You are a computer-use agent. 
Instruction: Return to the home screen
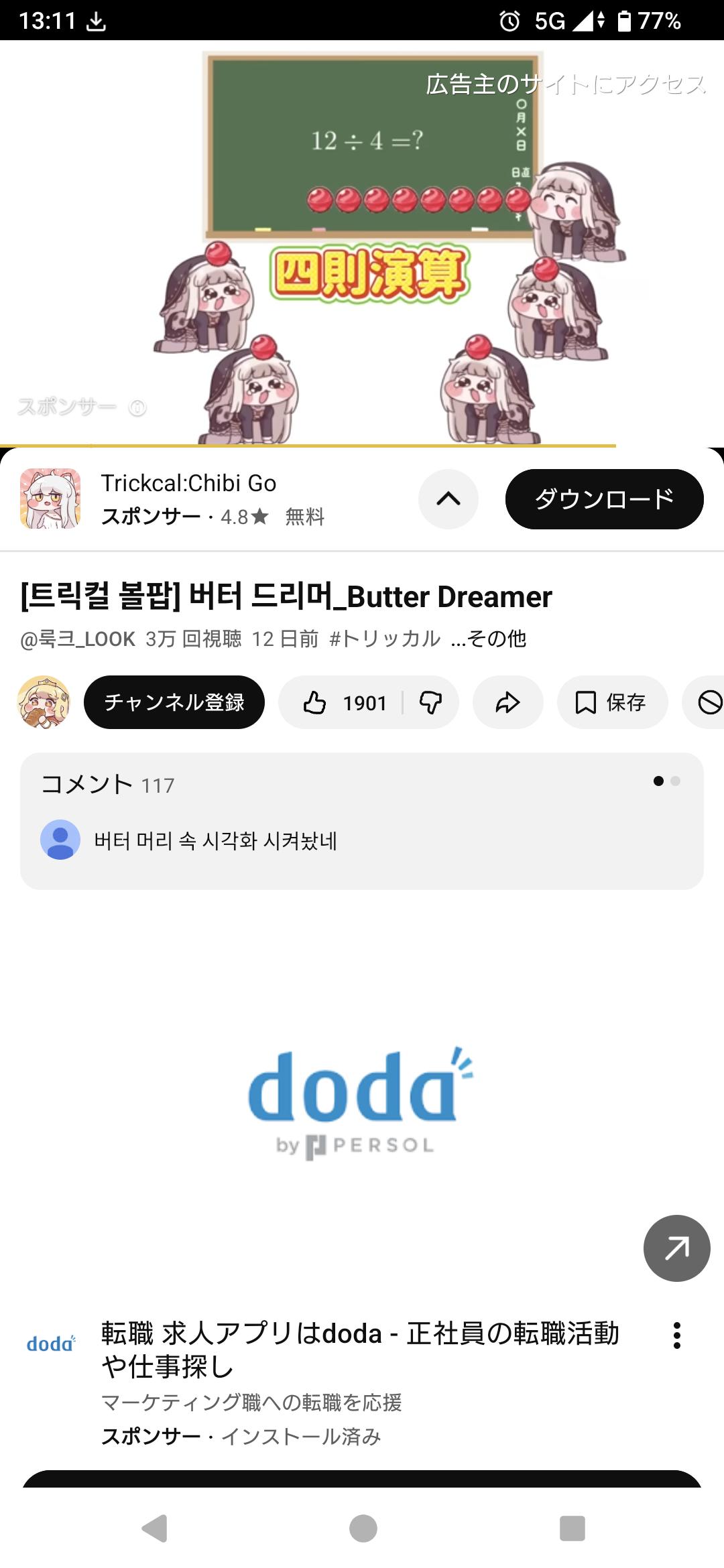[x=363, y=1528]
